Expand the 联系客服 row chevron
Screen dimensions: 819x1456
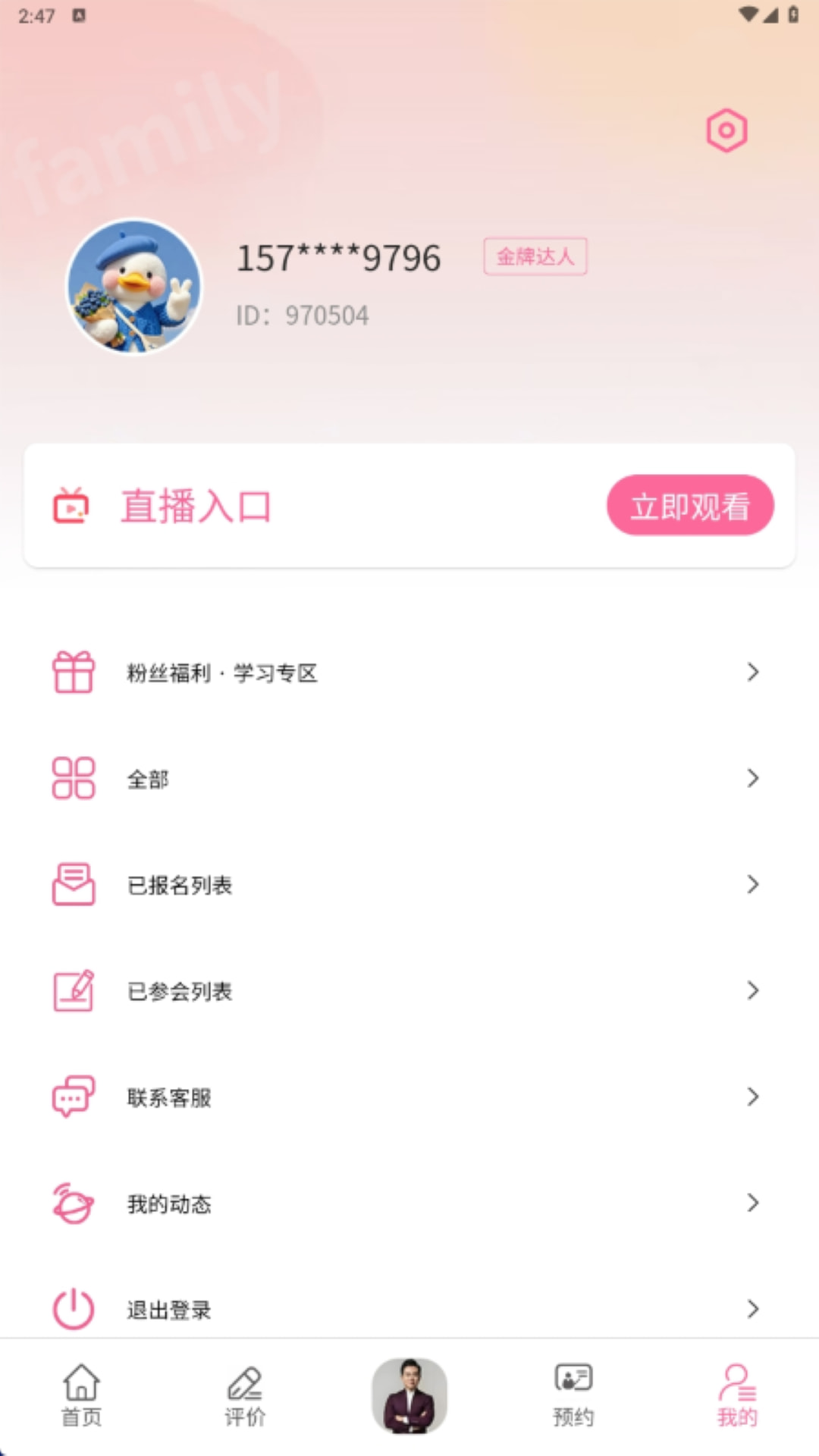click(753, 1097)
